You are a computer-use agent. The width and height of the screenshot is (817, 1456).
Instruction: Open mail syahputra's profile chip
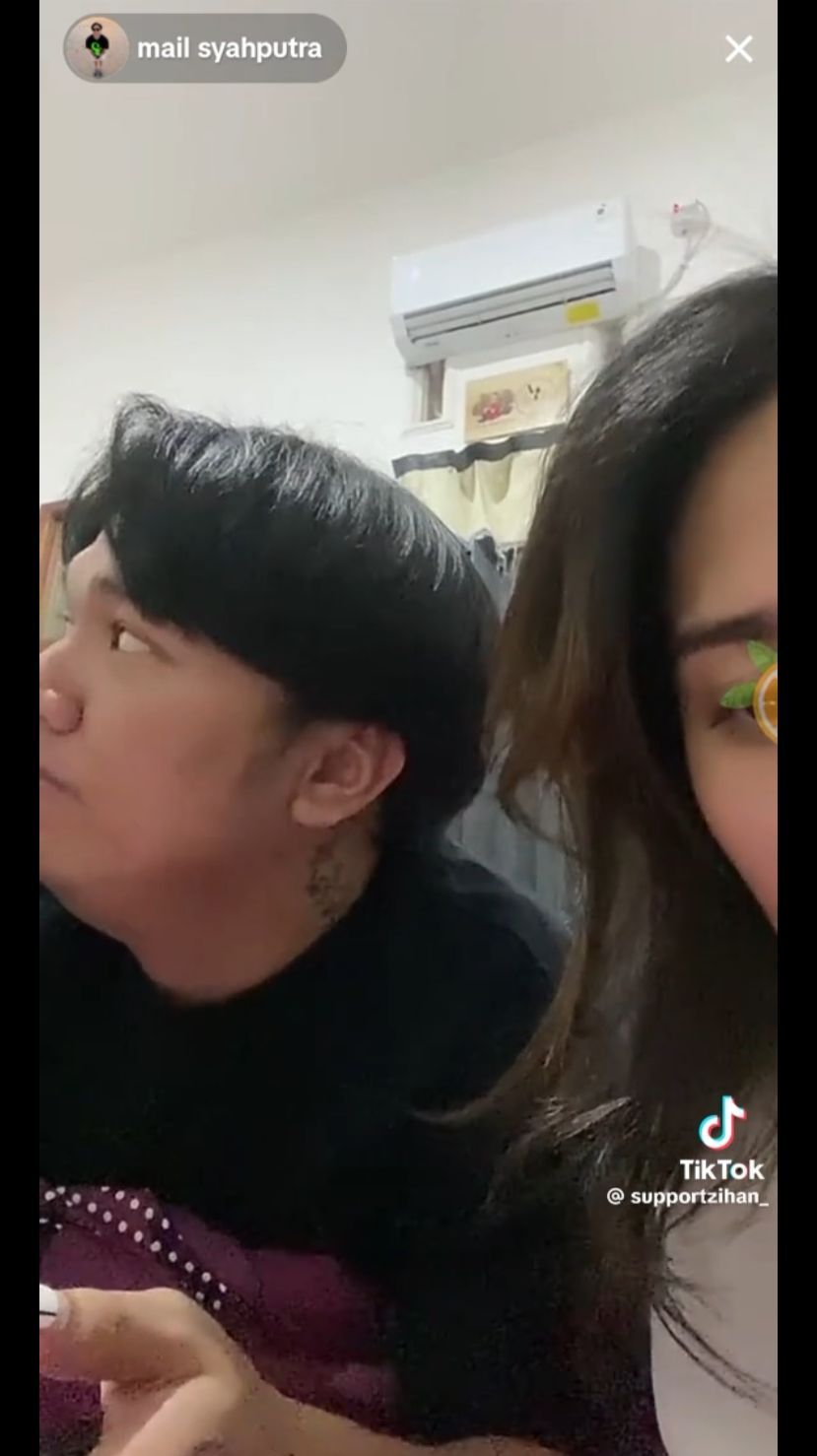point(205,48)
